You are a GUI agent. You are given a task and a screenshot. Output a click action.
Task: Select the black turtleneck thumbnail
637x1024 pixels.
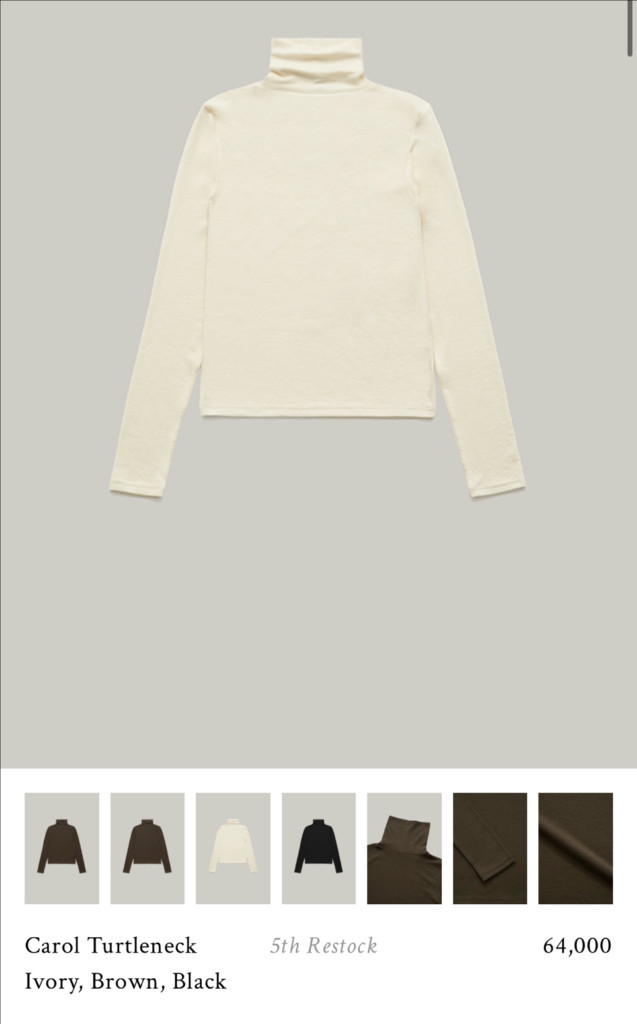tap(318, 848)
